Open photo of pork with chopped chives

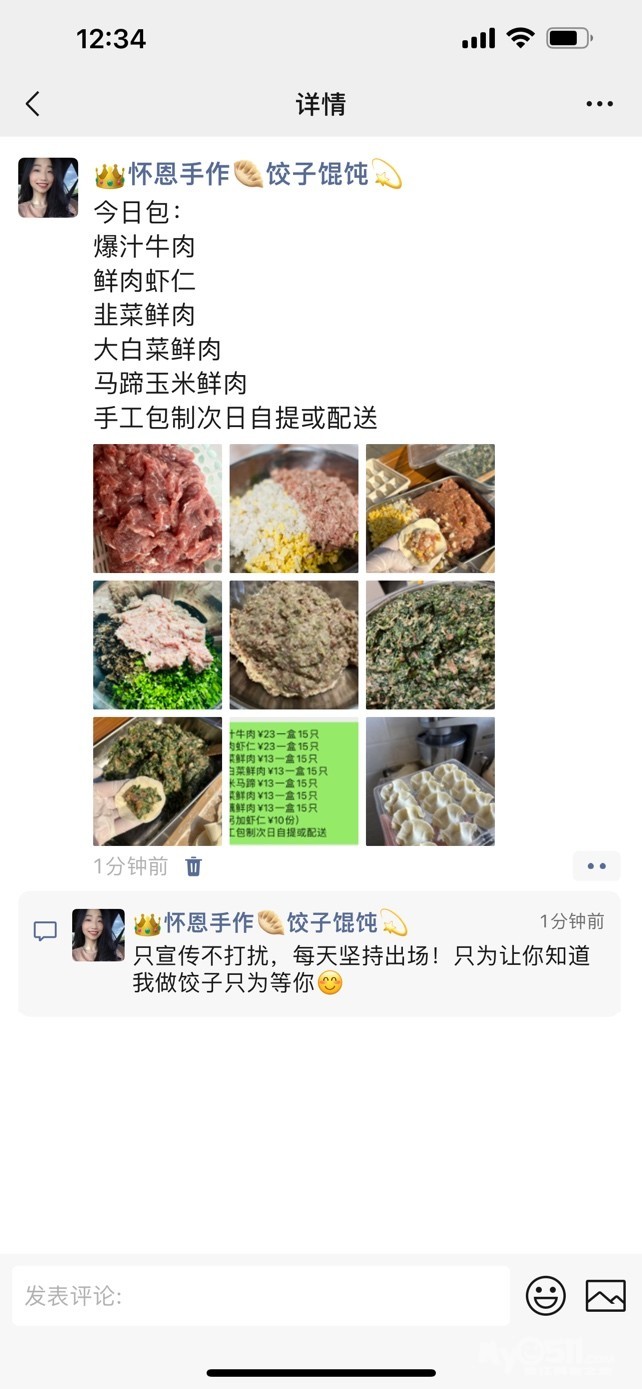[158, 645]
